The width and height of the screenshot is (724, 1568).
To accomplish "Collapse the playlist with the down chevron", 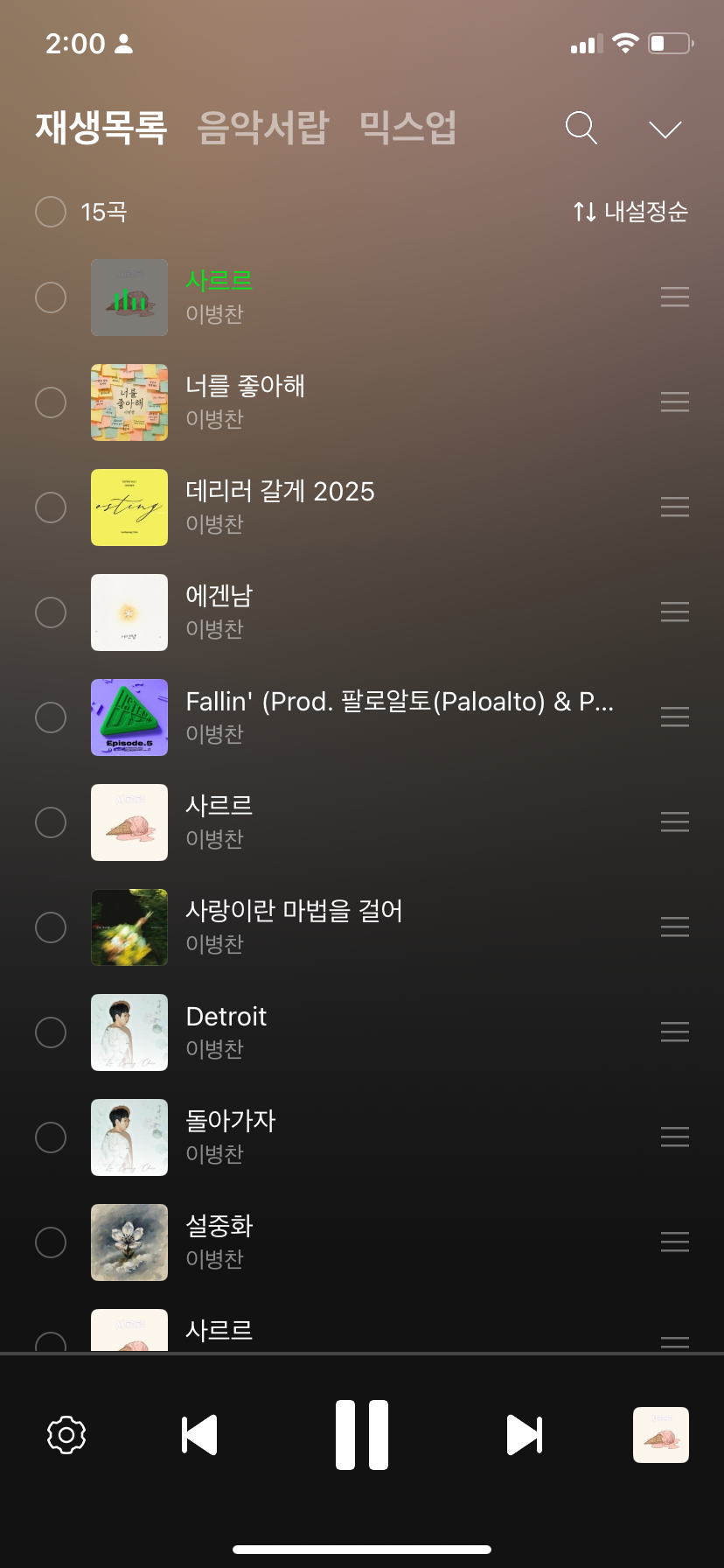I will pyautogui.click(x=665, y=129).
